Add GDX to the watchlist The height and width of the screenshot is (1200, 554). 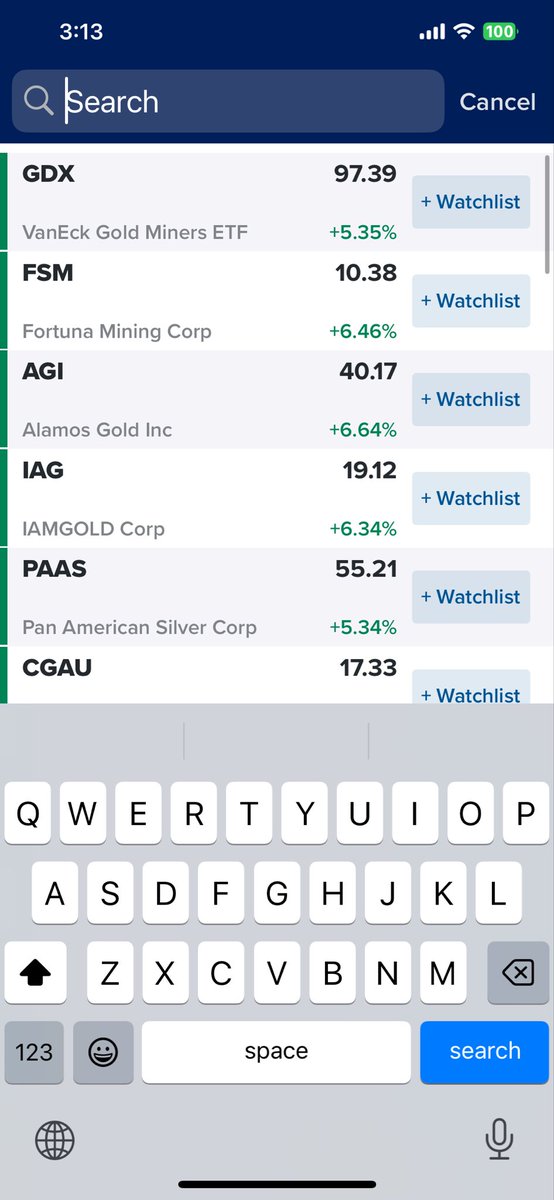tap(471, 202)
